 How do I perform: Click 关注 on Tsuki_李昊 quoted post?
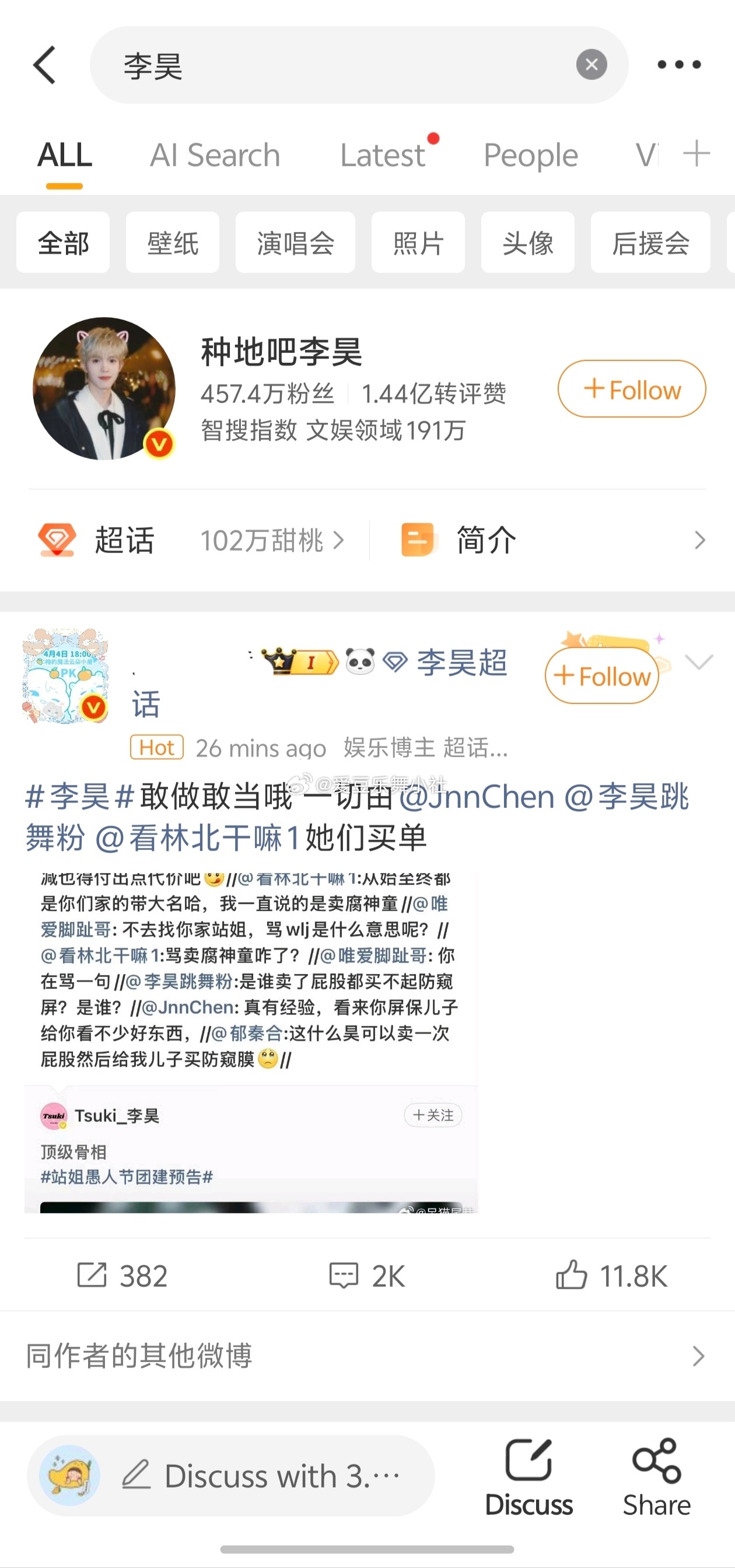(x=433, y=1115)
